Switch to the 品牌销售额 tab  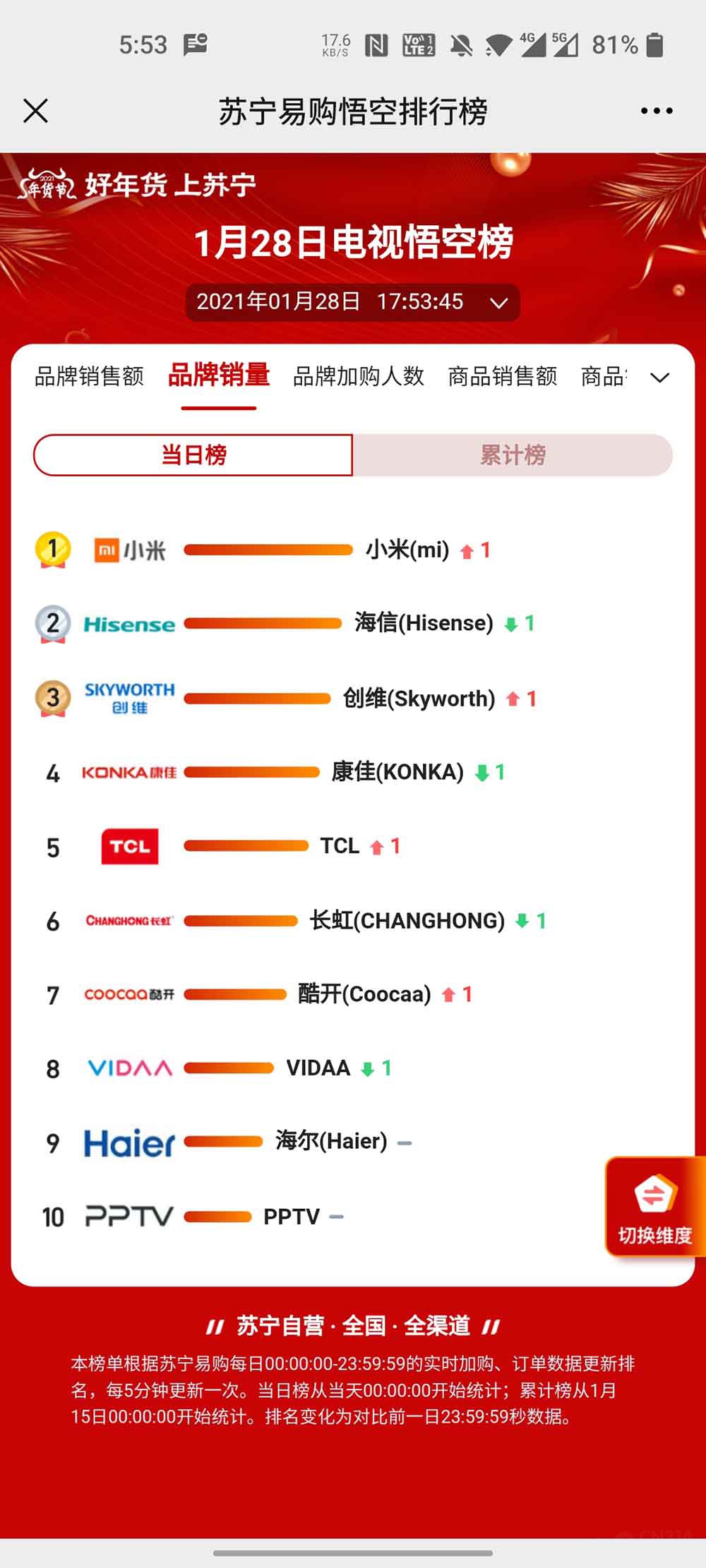click(x=90, y=376)
